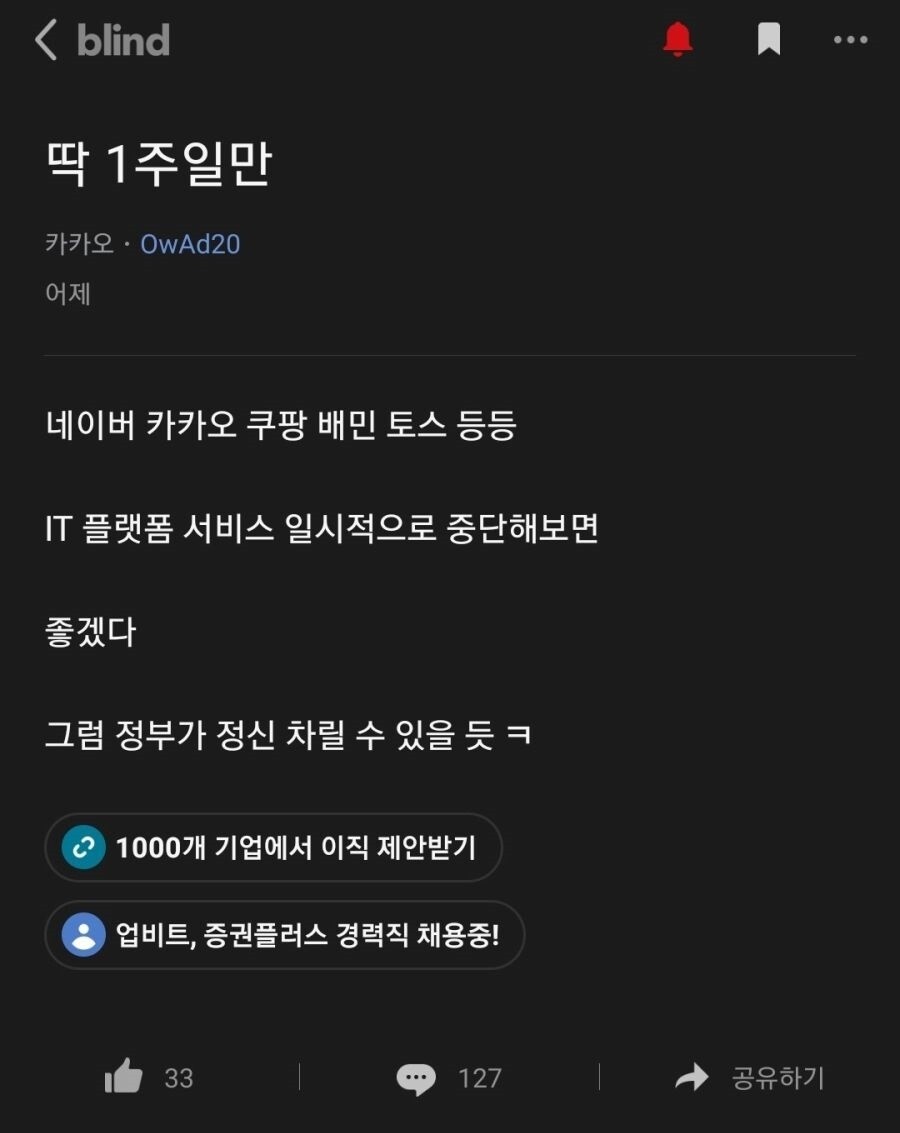Open the 1000개 기업에서 이직 제안받기 chip

(273, 848)
